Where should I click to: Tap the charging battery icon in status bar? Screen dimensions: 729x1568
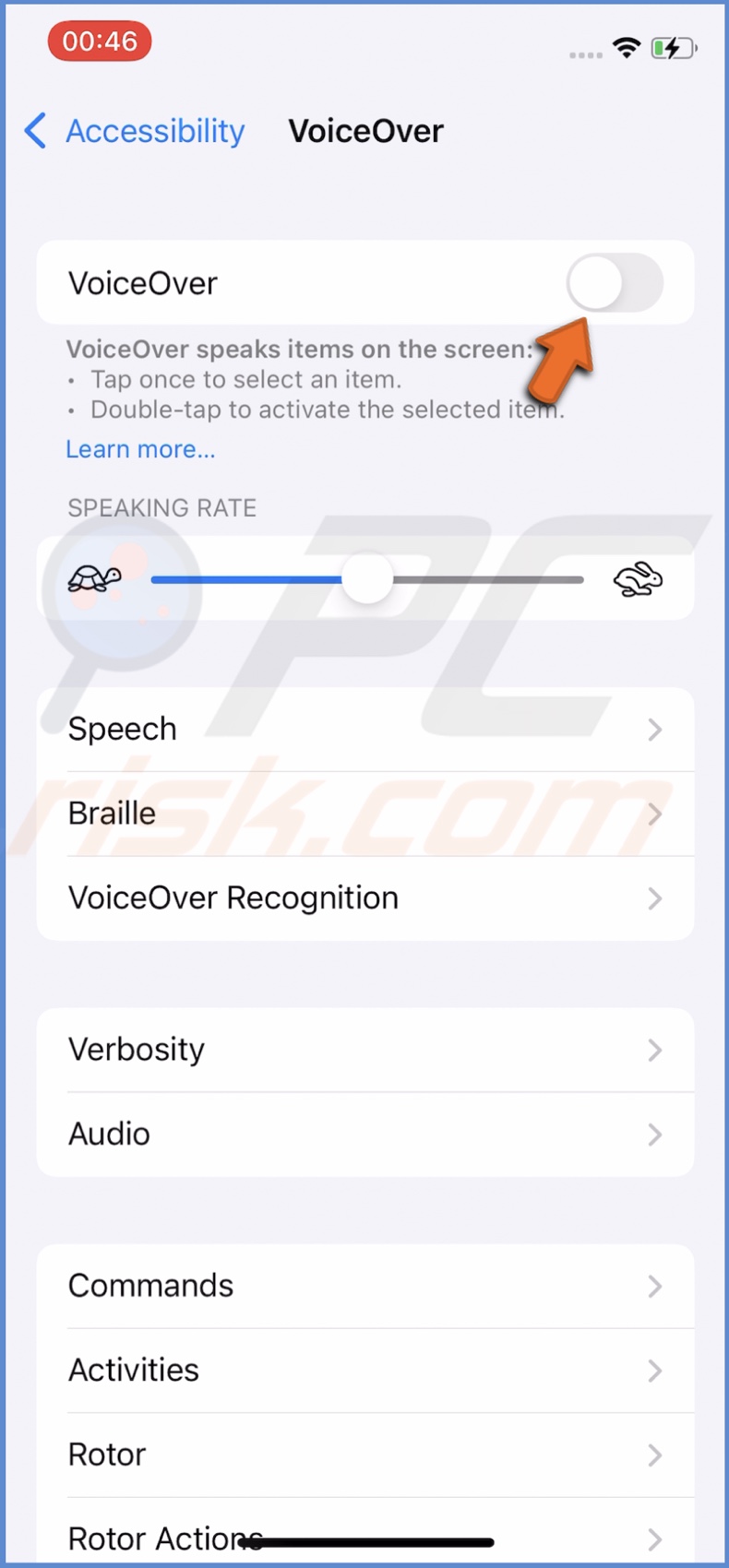(x=673, y=48)
